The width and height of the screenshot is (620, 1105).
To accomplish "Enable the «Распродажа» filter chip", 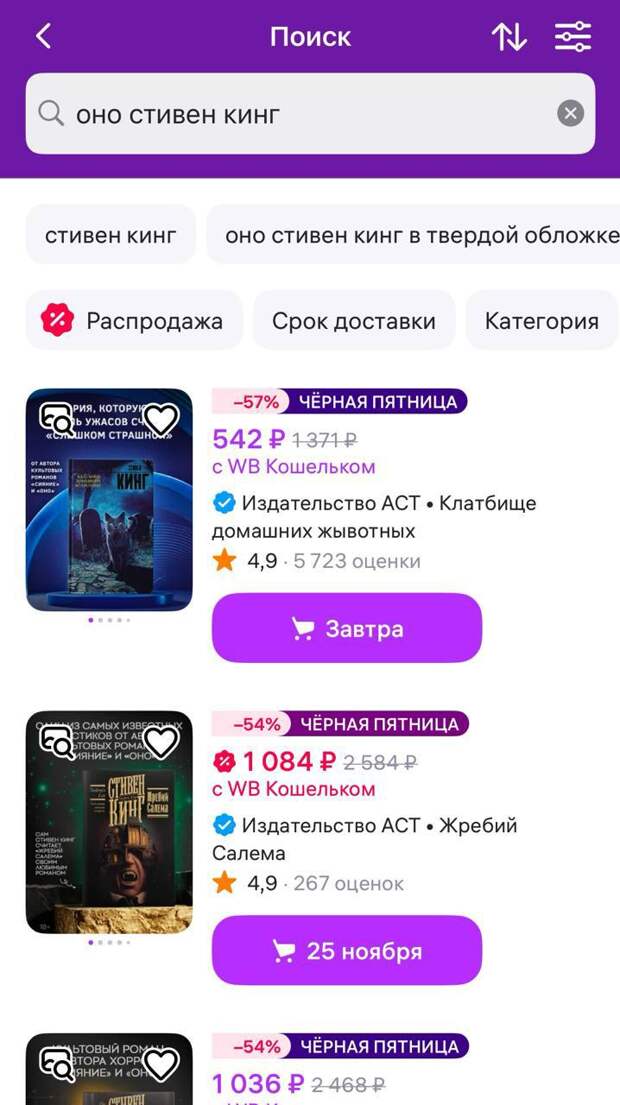I will (x=134, y=321).
